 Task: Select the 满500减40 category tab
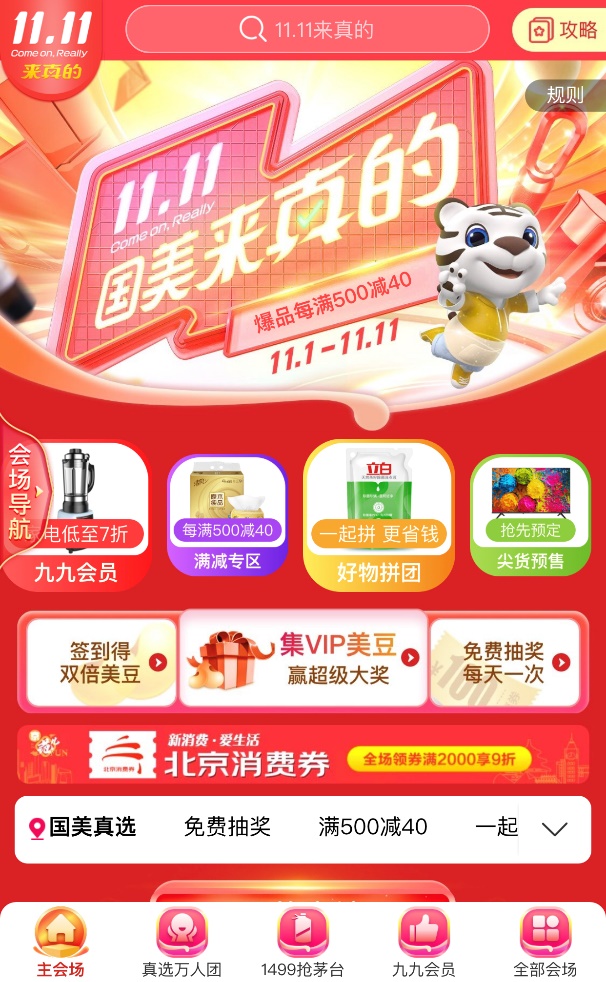pyautogui.click(x=373, y=827)
